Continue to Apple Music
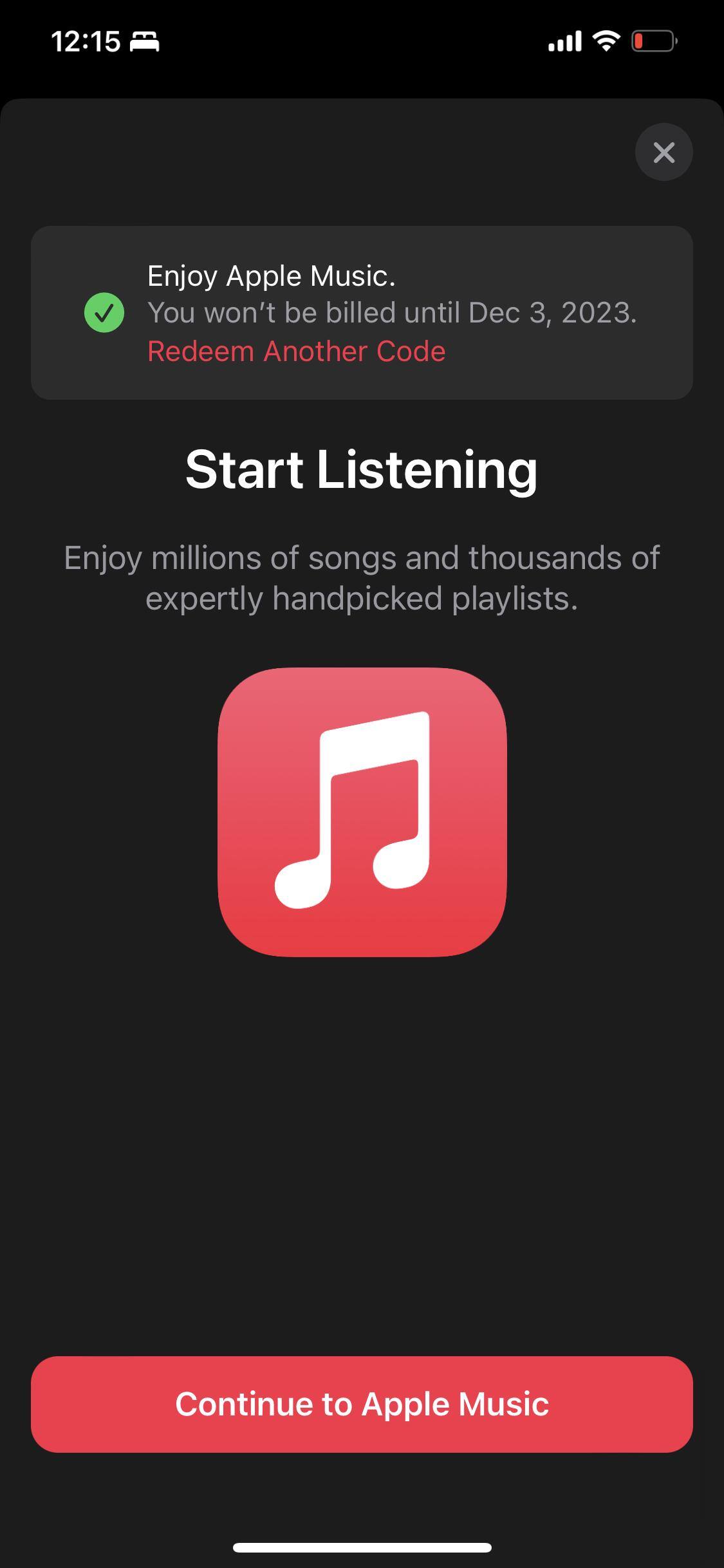 362,1404
